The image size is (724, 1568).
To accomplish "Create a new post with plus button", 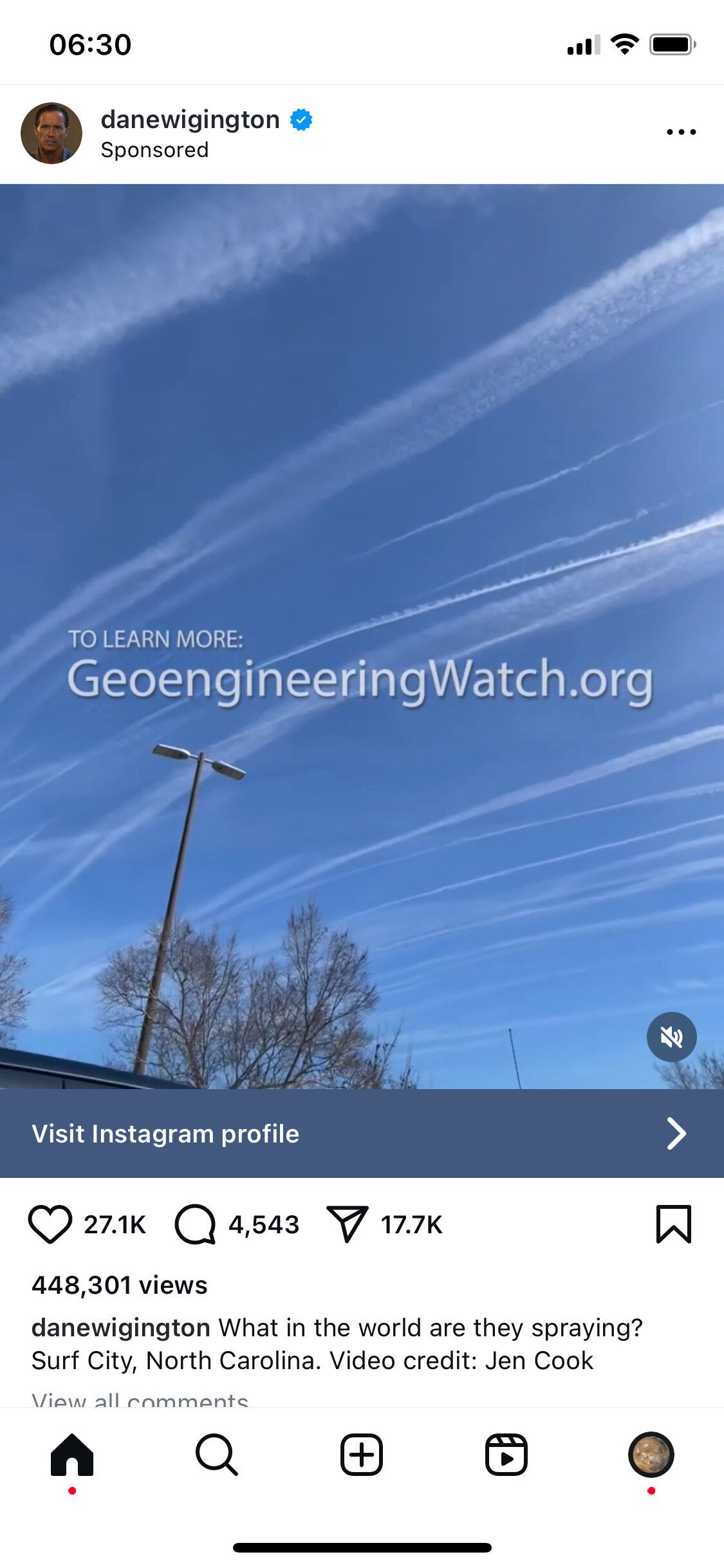I will 362,1455.
